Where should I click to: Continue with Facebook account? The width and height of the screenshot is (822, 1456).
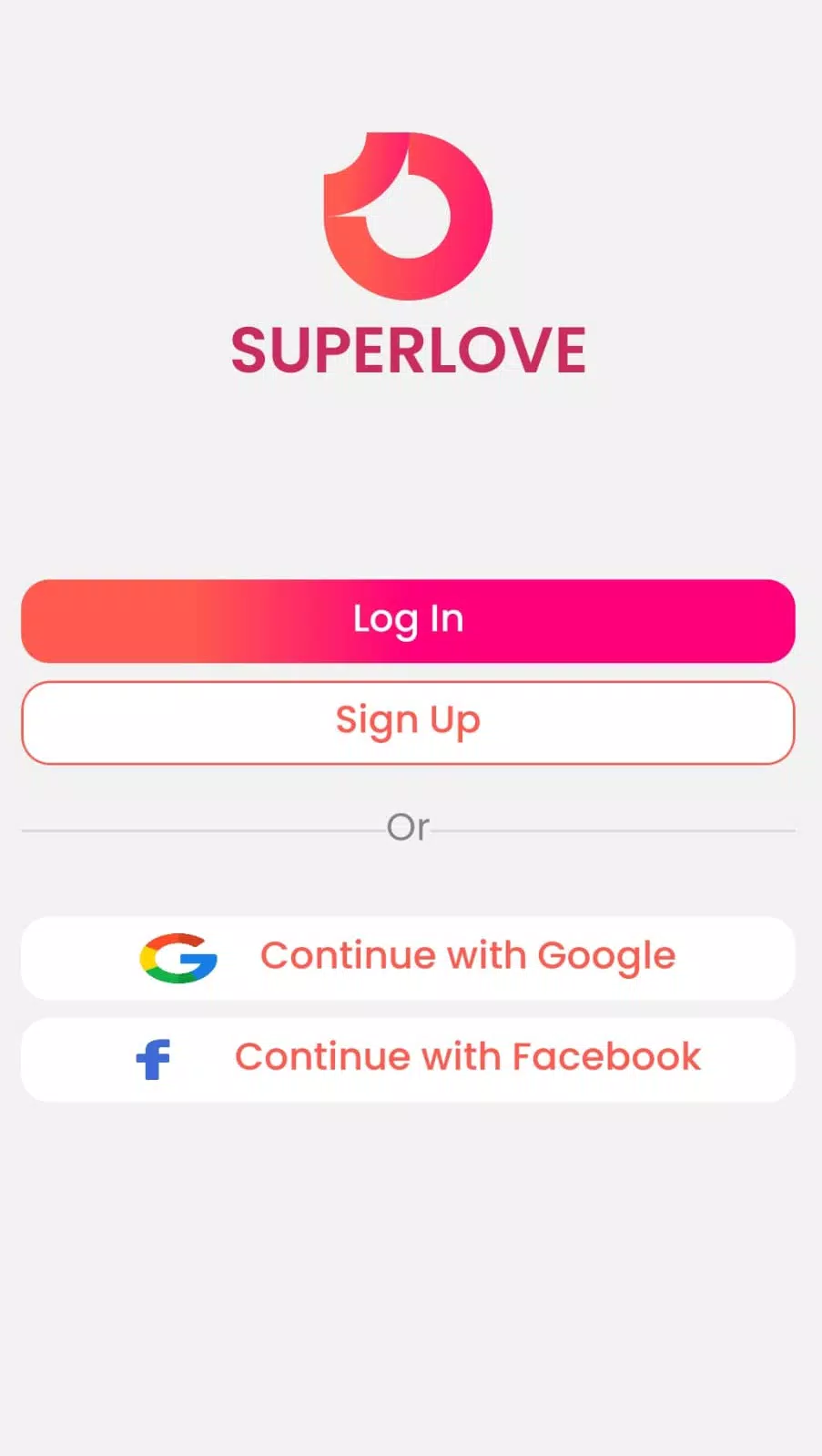pos(408,1059)
